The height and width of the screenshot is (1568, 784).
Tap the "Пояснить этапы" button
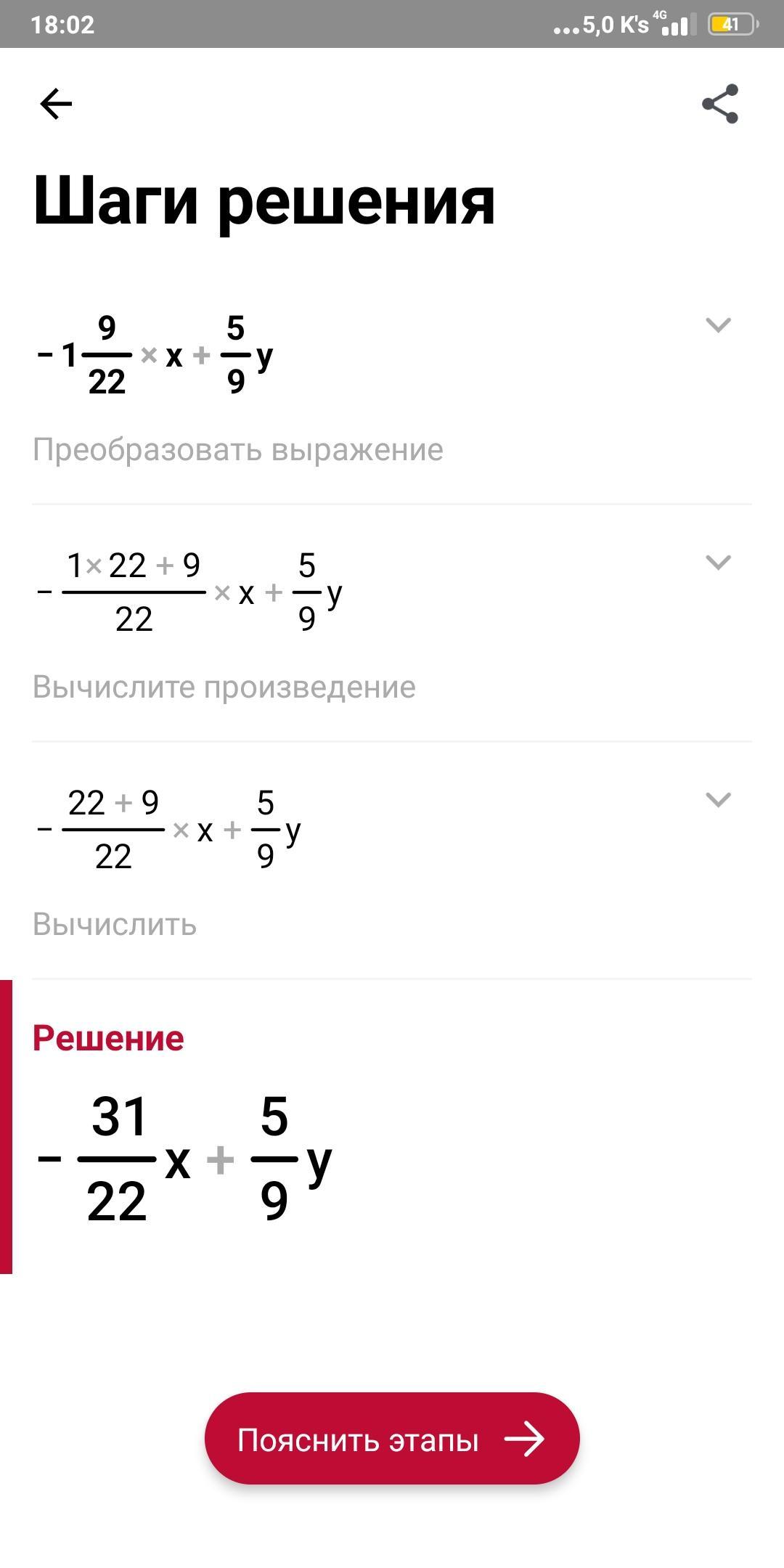point(392,1439)
